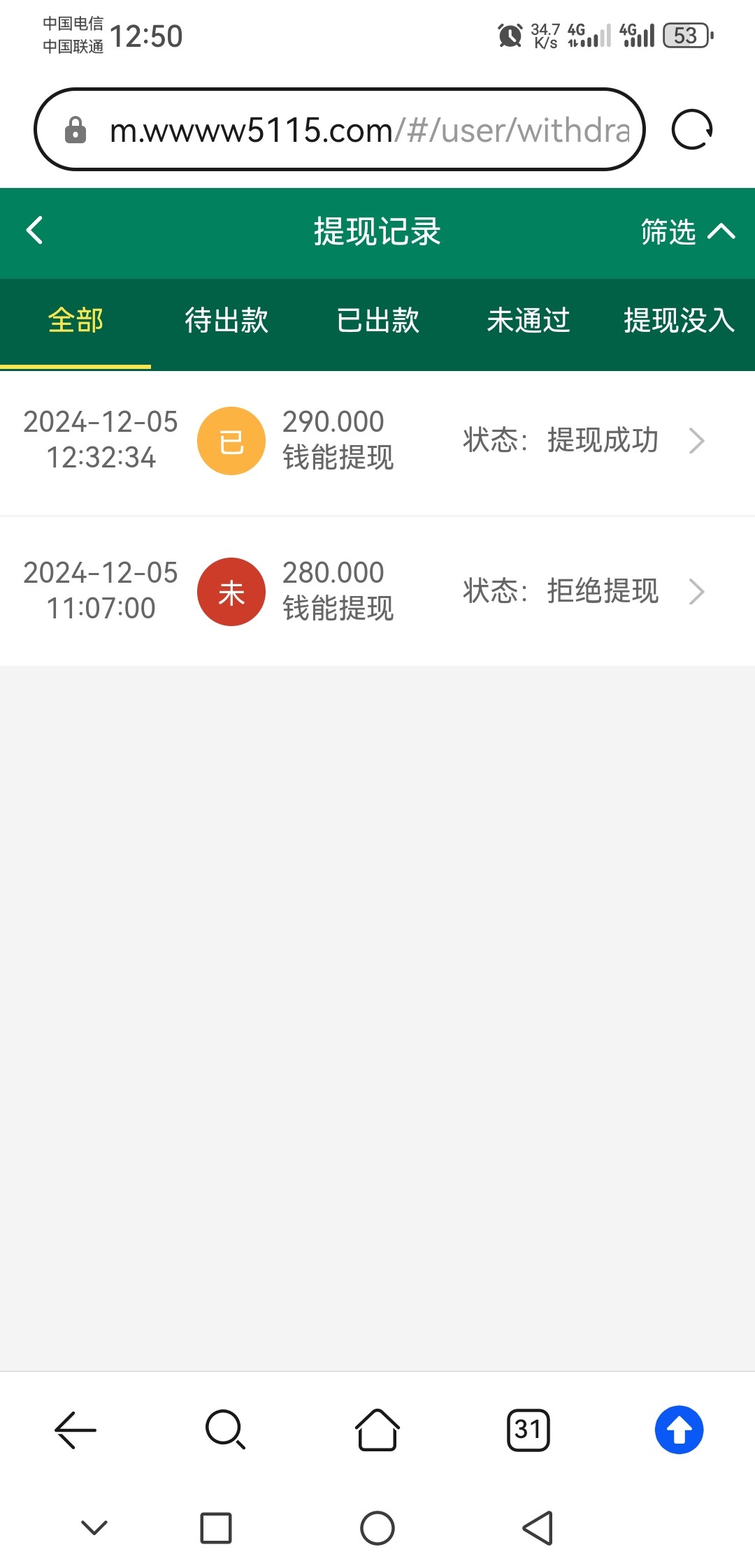Reload the page with refresh icon
This screenshot has height=1568, width=755.
691,130
